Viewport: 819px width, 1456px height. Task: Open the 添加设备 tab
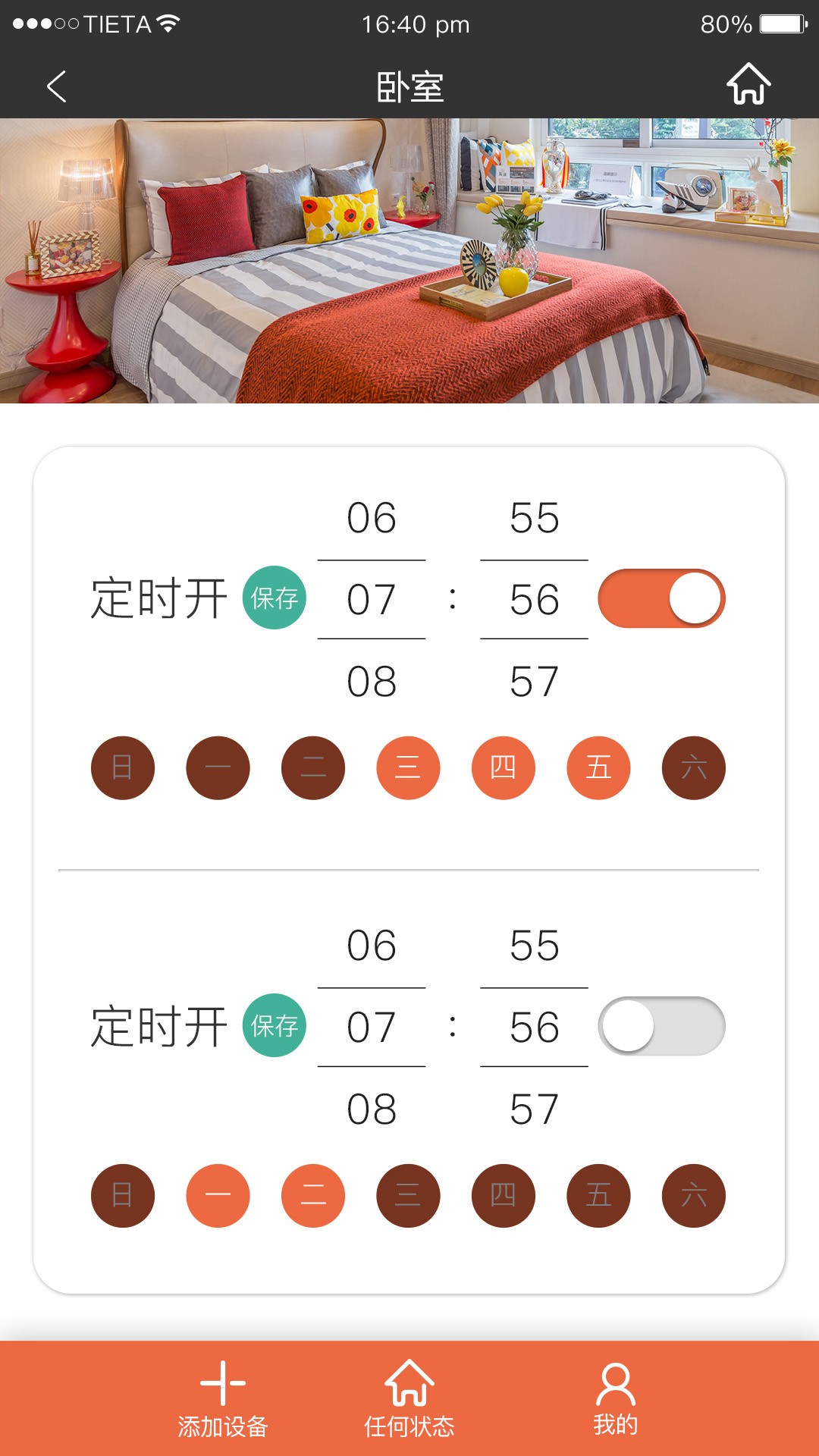point(223,1399)
